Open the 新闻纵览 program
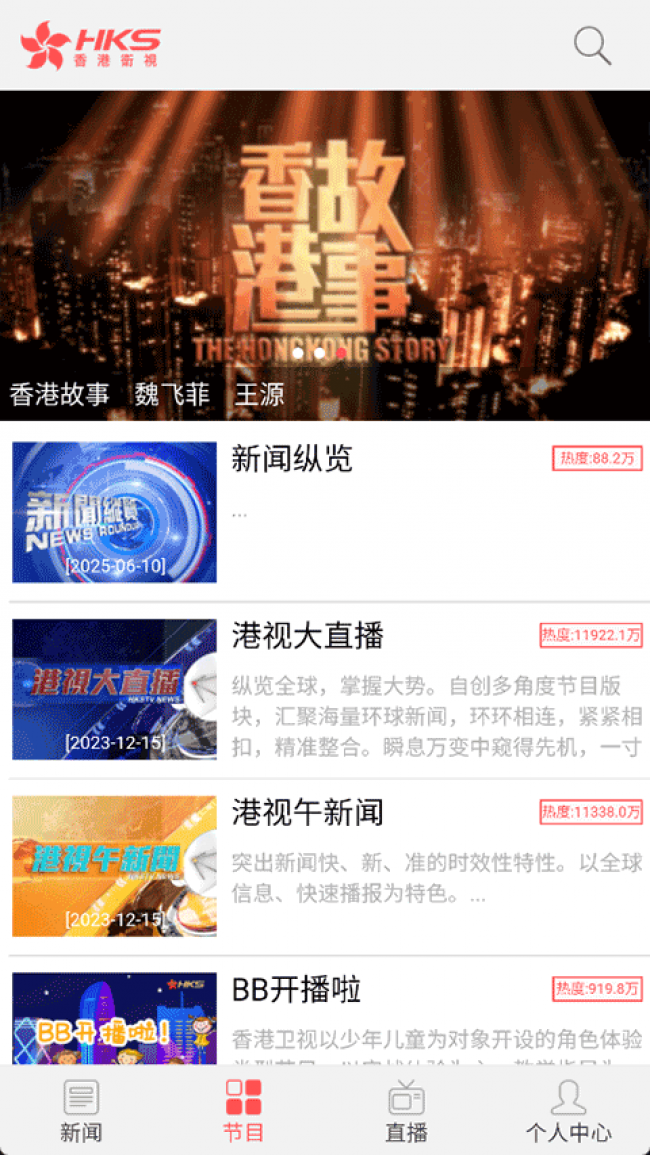Screen dimensions: 650x1155 tap(325, 512)
